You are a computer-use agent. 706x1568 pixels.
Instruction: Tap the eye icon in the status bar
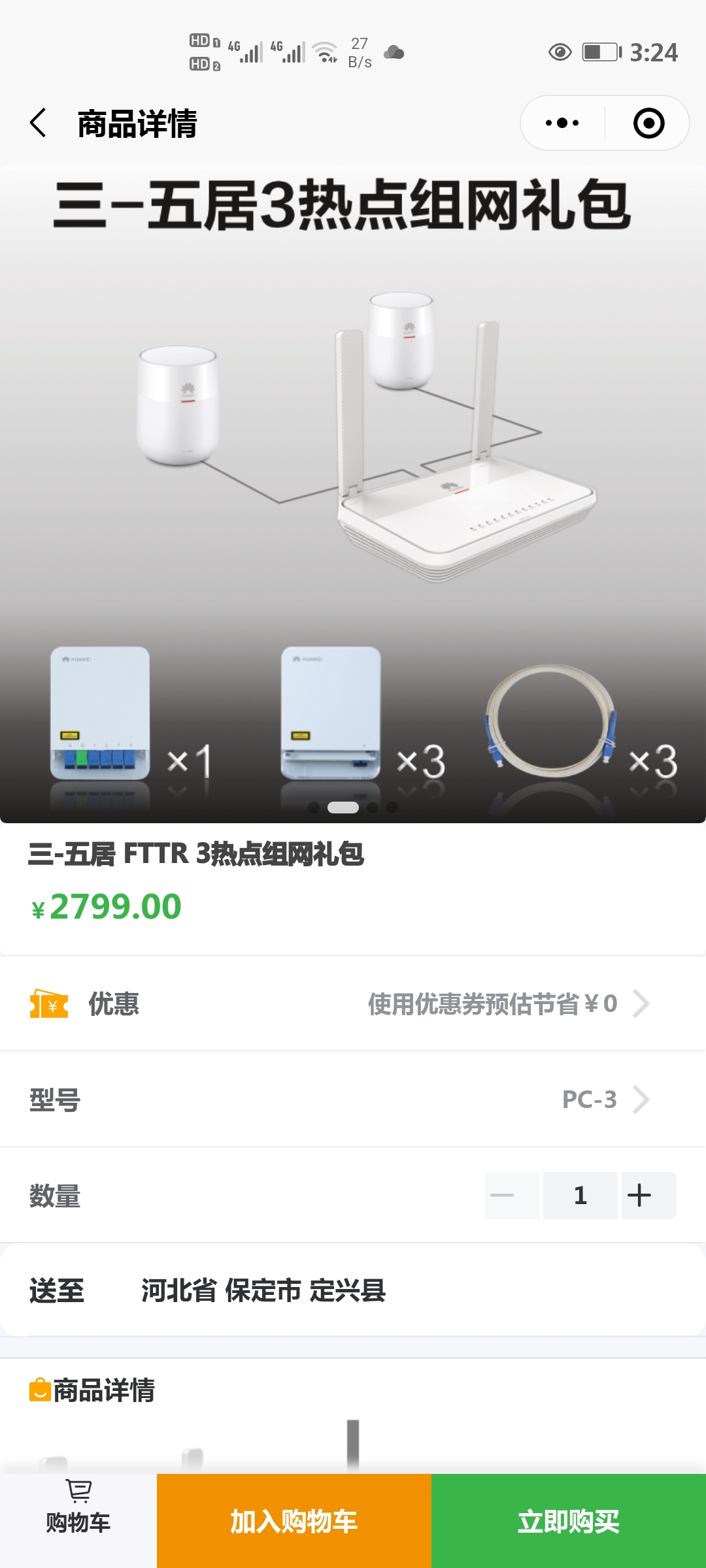tap(561, 51)
